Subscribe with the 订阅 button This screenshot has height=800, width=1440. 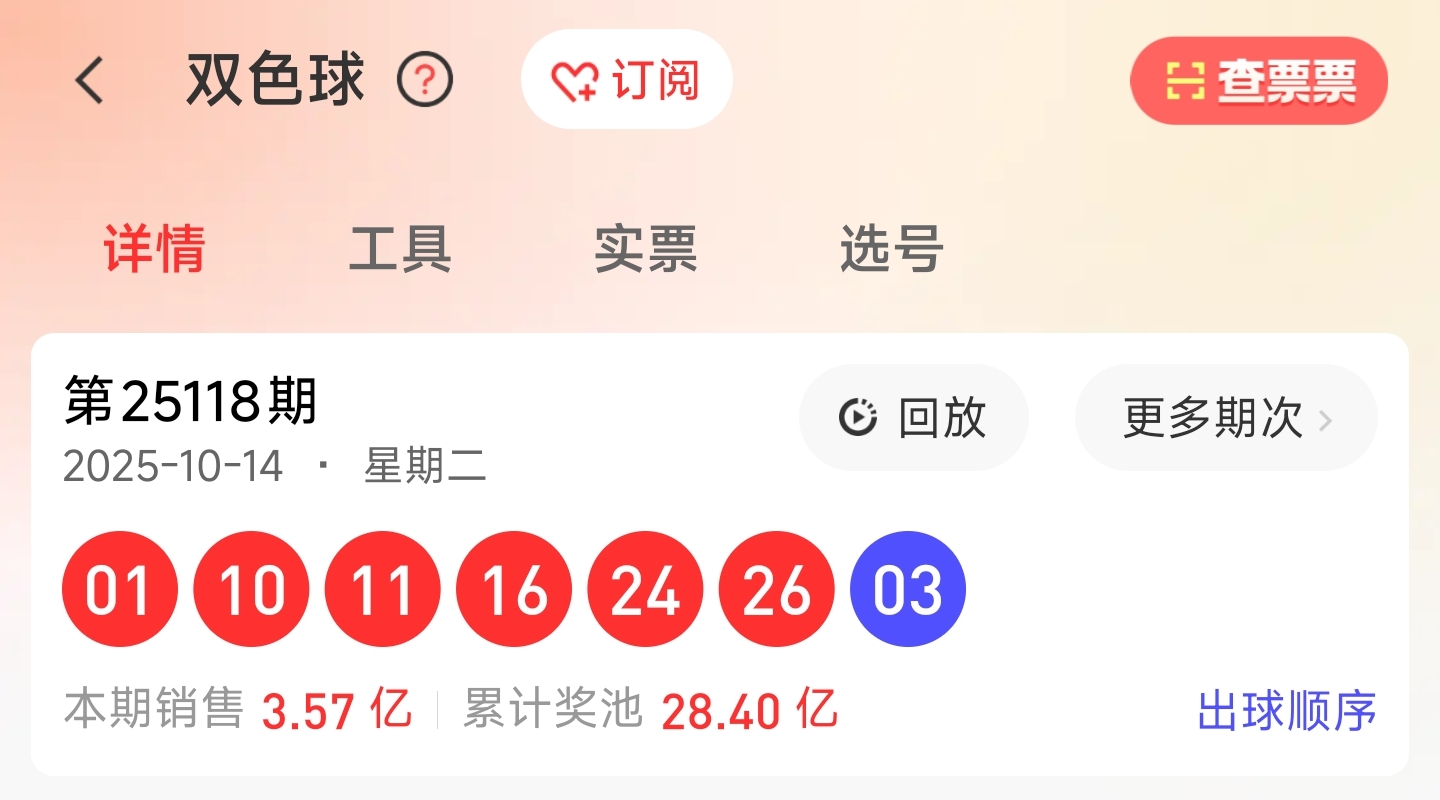pos(627,80)
